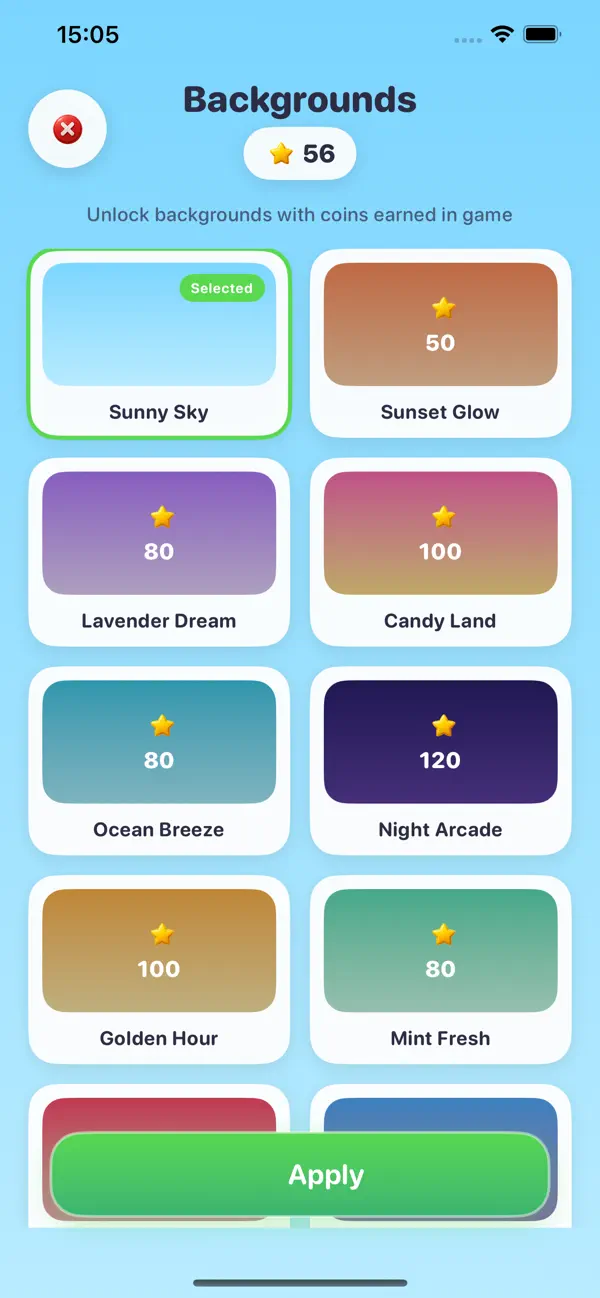Tap the Ocean Breeze card

(x=159, y=761)
